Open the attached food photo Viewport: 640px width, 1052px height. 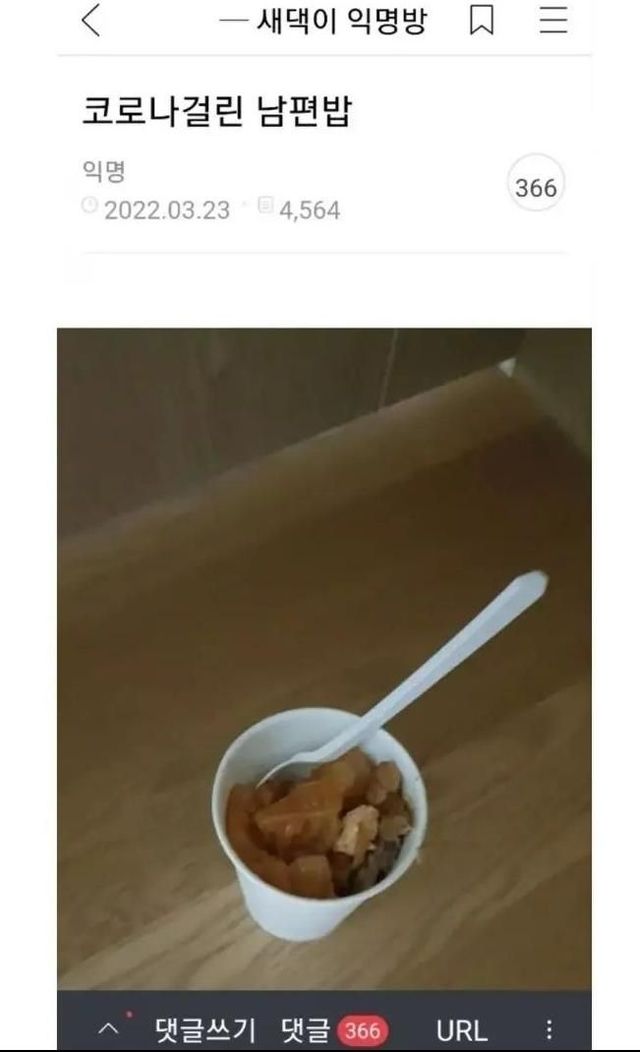coord(324,660)
